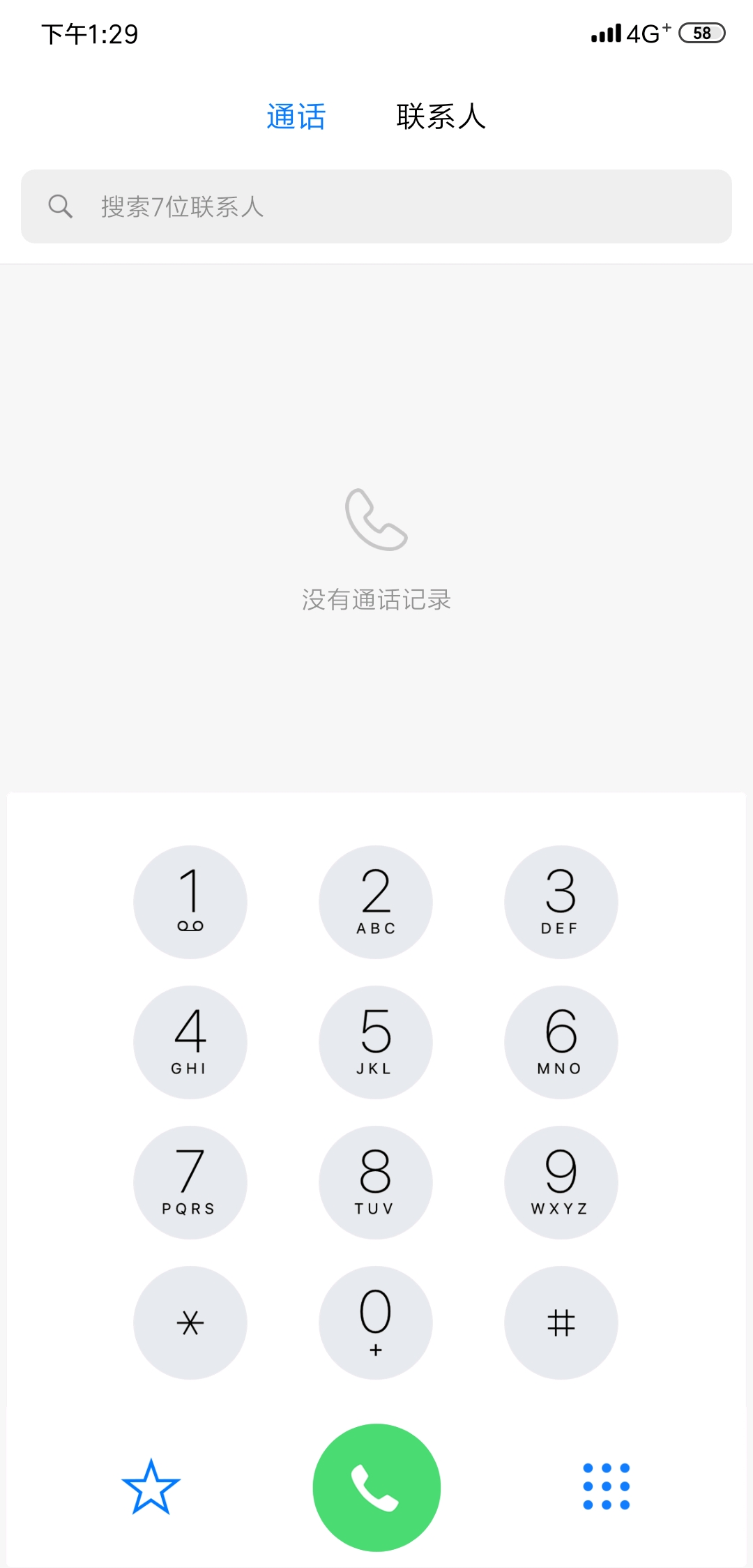Dial digit 4 GHI
The height and width of the screenshot is (1568, 753).
190,1042
